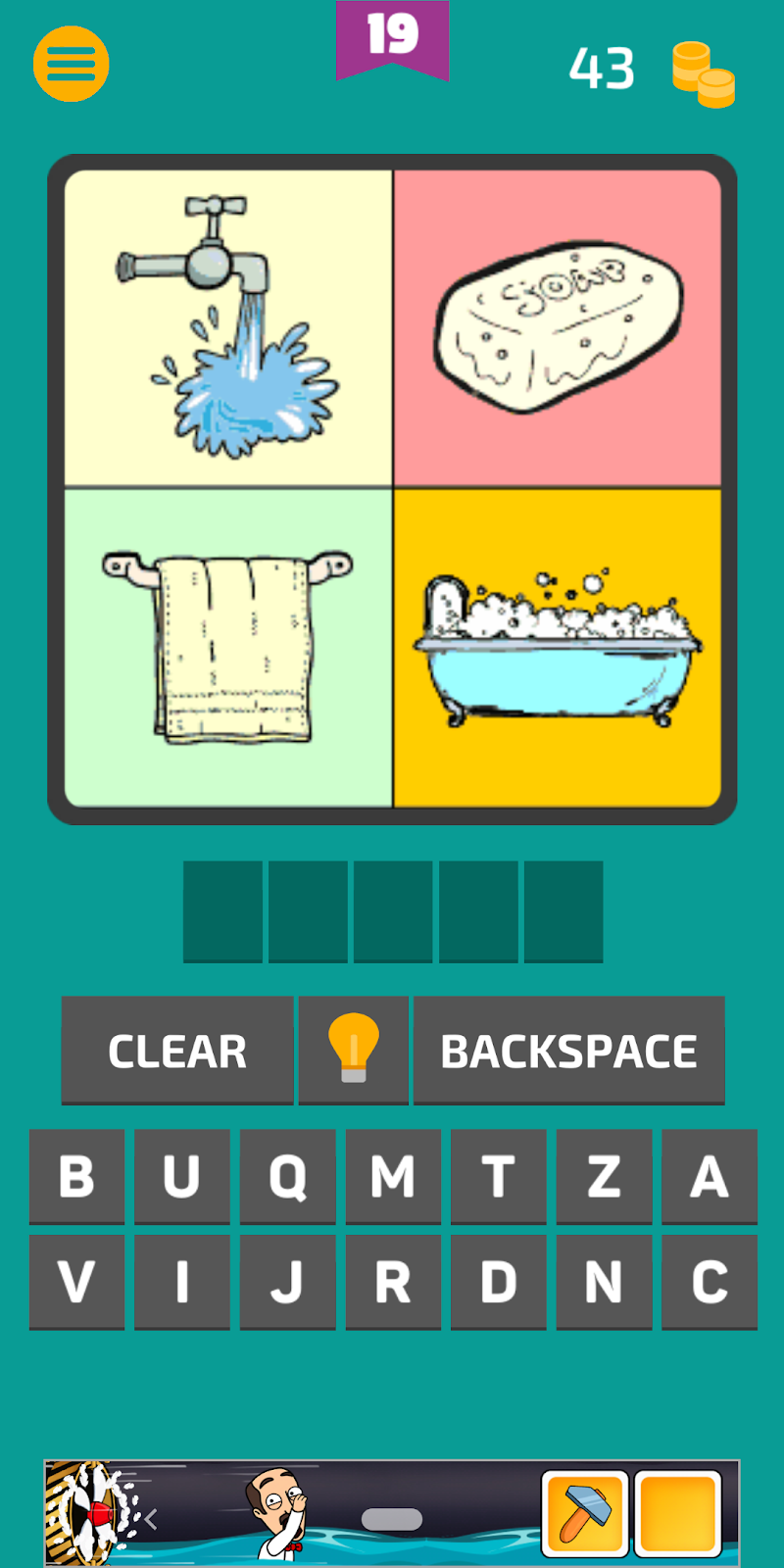This screenshot has width=784, height=1568.
Task: Tap the letter I tile
Action: pos(181,1281)
